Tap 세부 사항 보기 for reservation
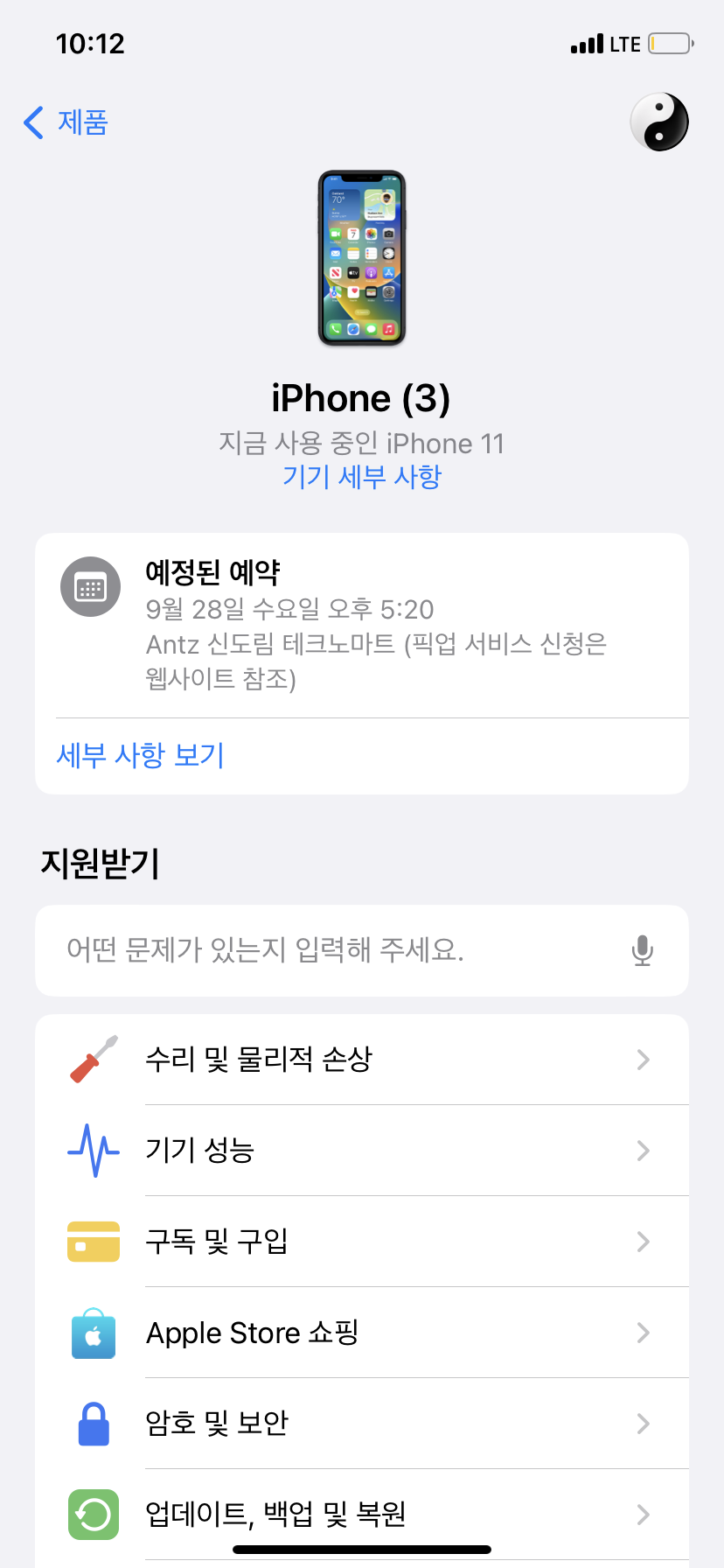The width and height of the screenshot is (724, 1568). pyautogui.click(x=141, y=755)
